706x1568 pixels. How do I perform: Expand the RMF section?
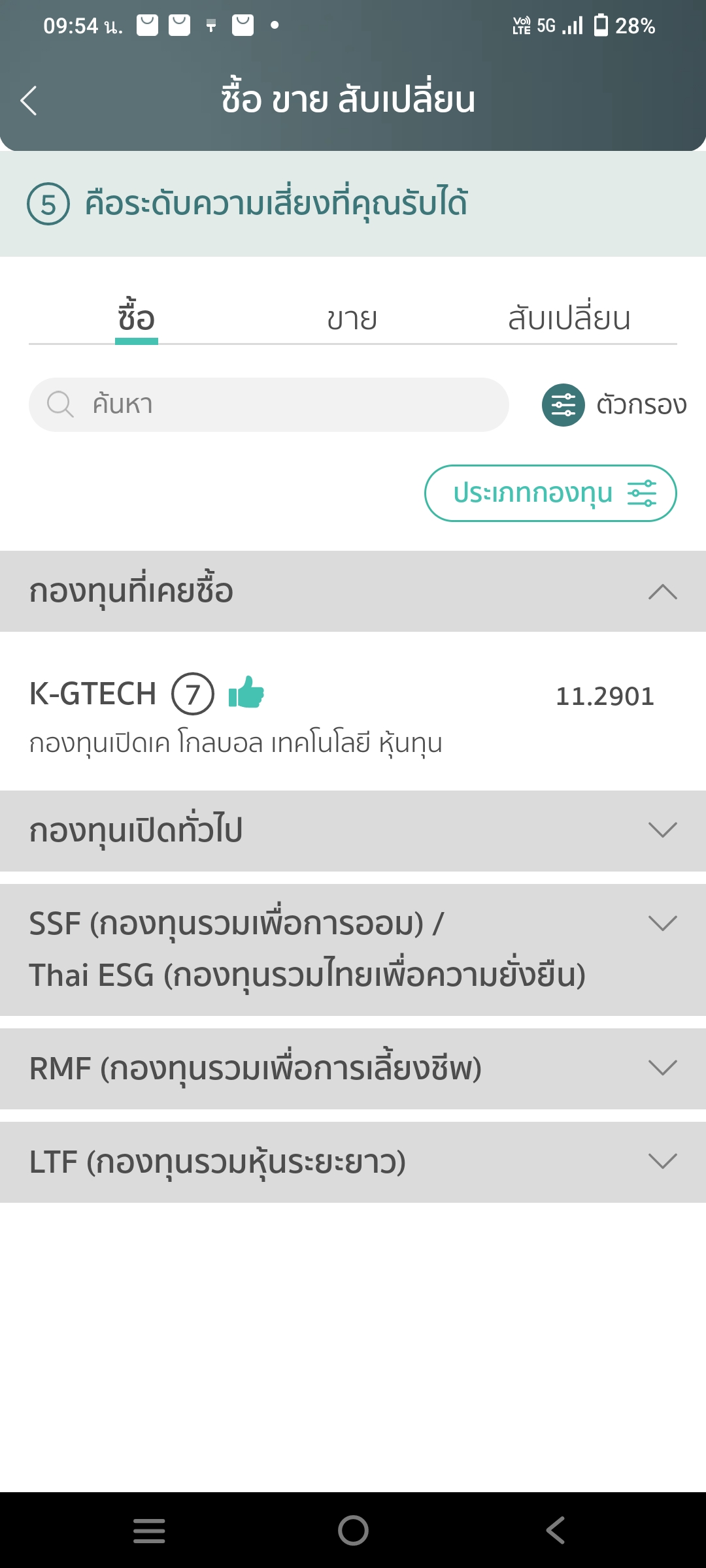pyautogui.click(x=353, y=1069)
